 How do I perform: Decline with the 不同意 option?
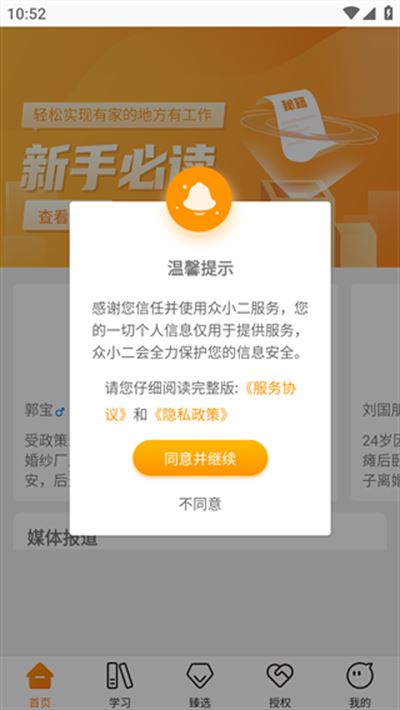tap(200, 504)
